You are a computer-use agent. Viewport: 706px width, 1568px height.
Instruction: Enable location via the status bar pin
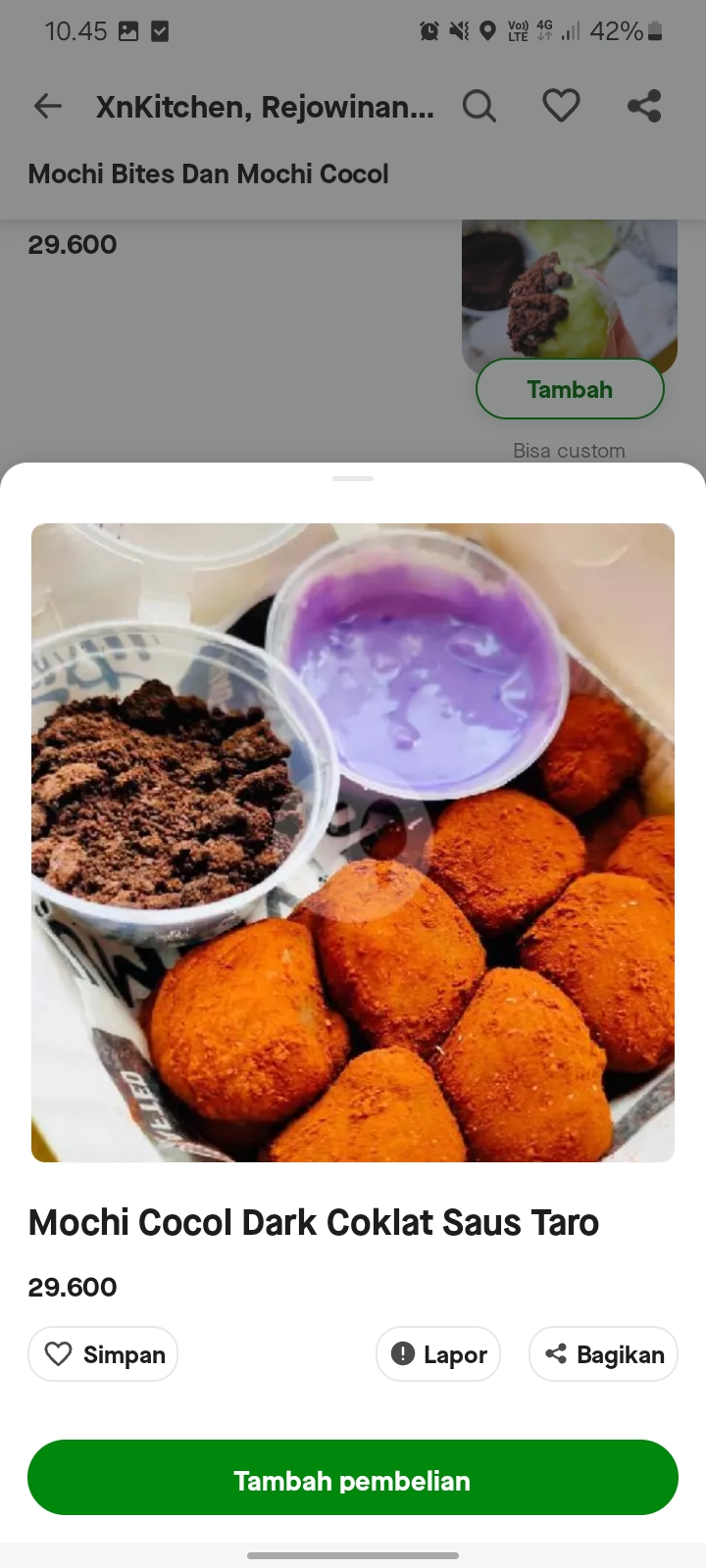487,30
